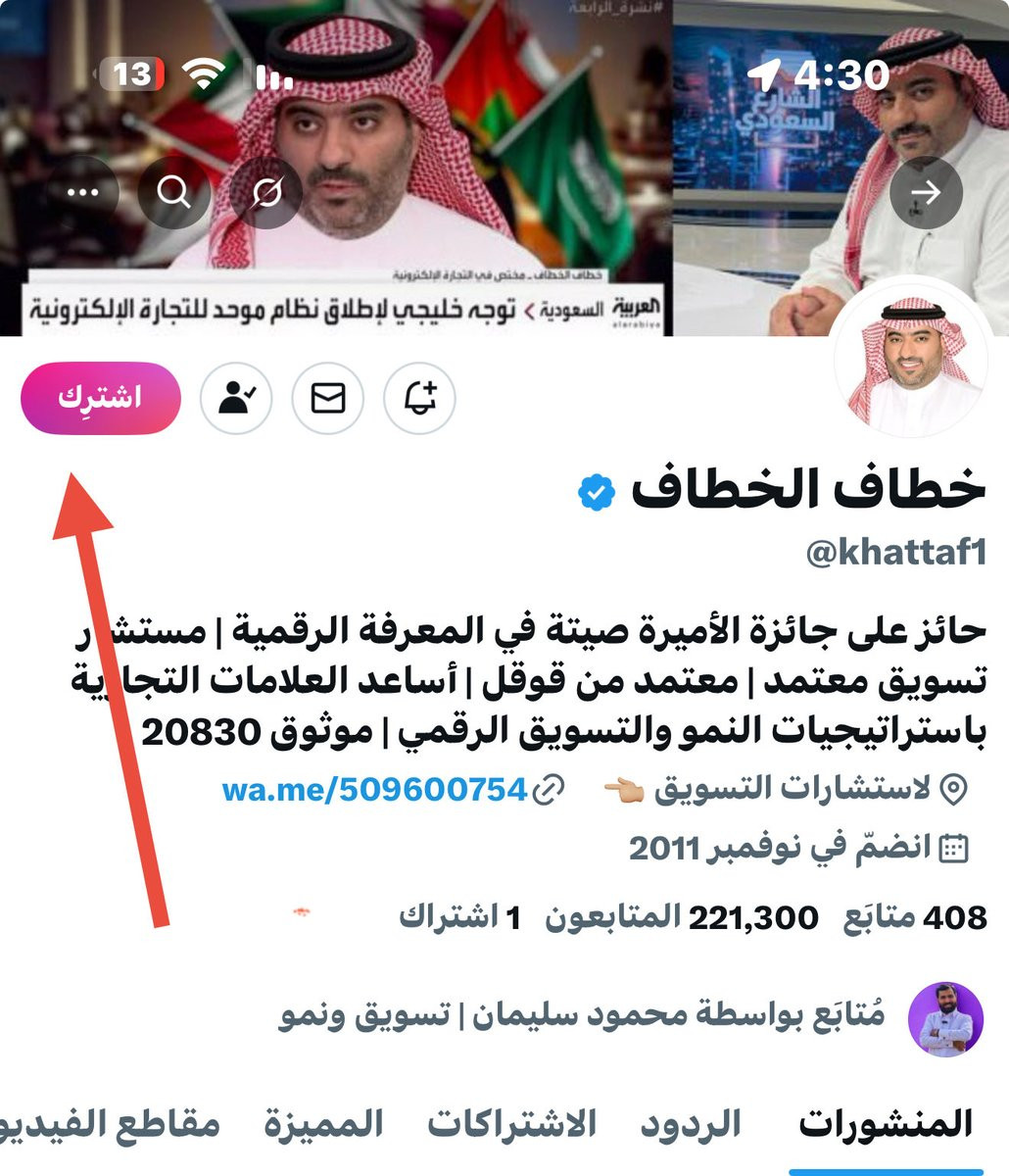The height and width of the screenshot is (1176, 1009).
Task: Select the المنشورات tab
Action: point(887,1123)
